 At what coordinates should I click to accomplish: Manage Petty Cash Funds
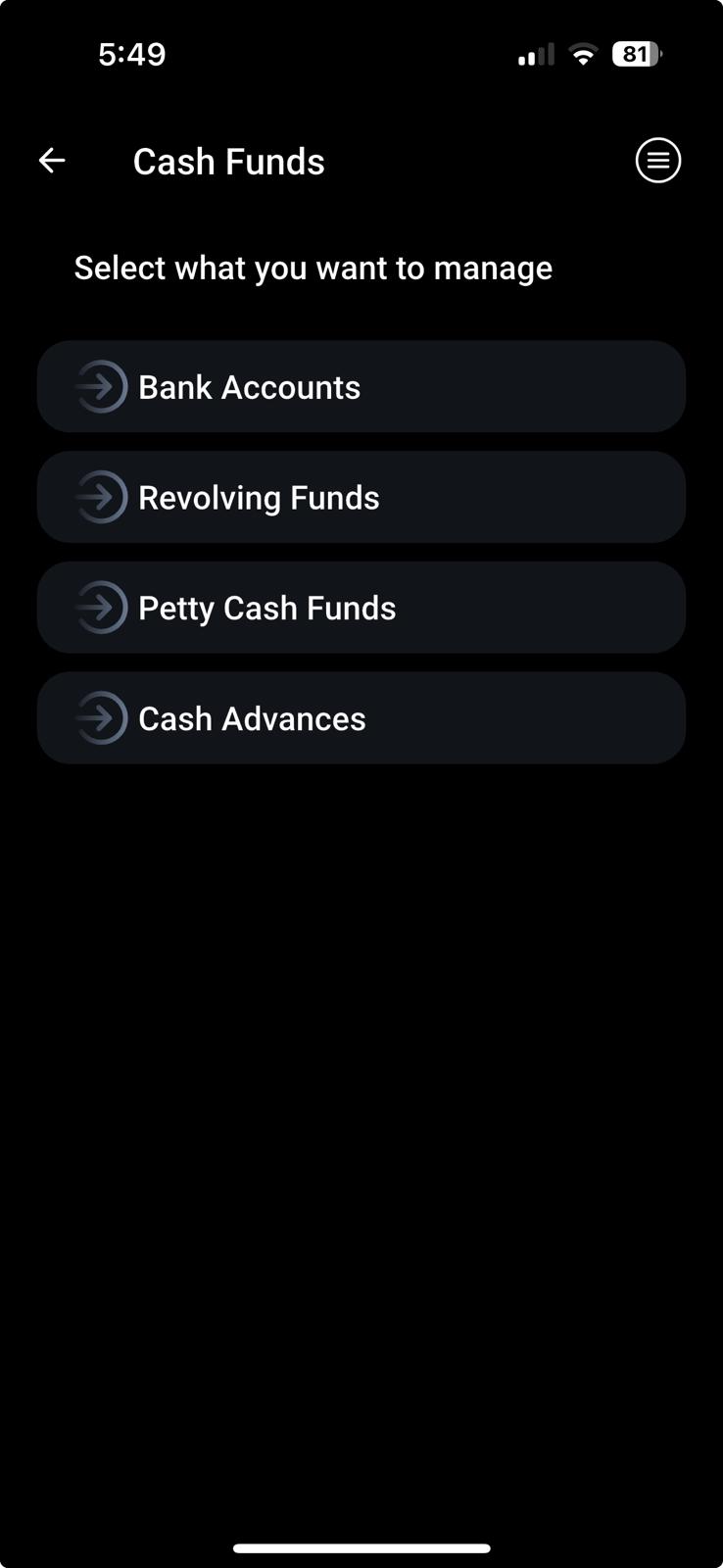coord(361,608)
